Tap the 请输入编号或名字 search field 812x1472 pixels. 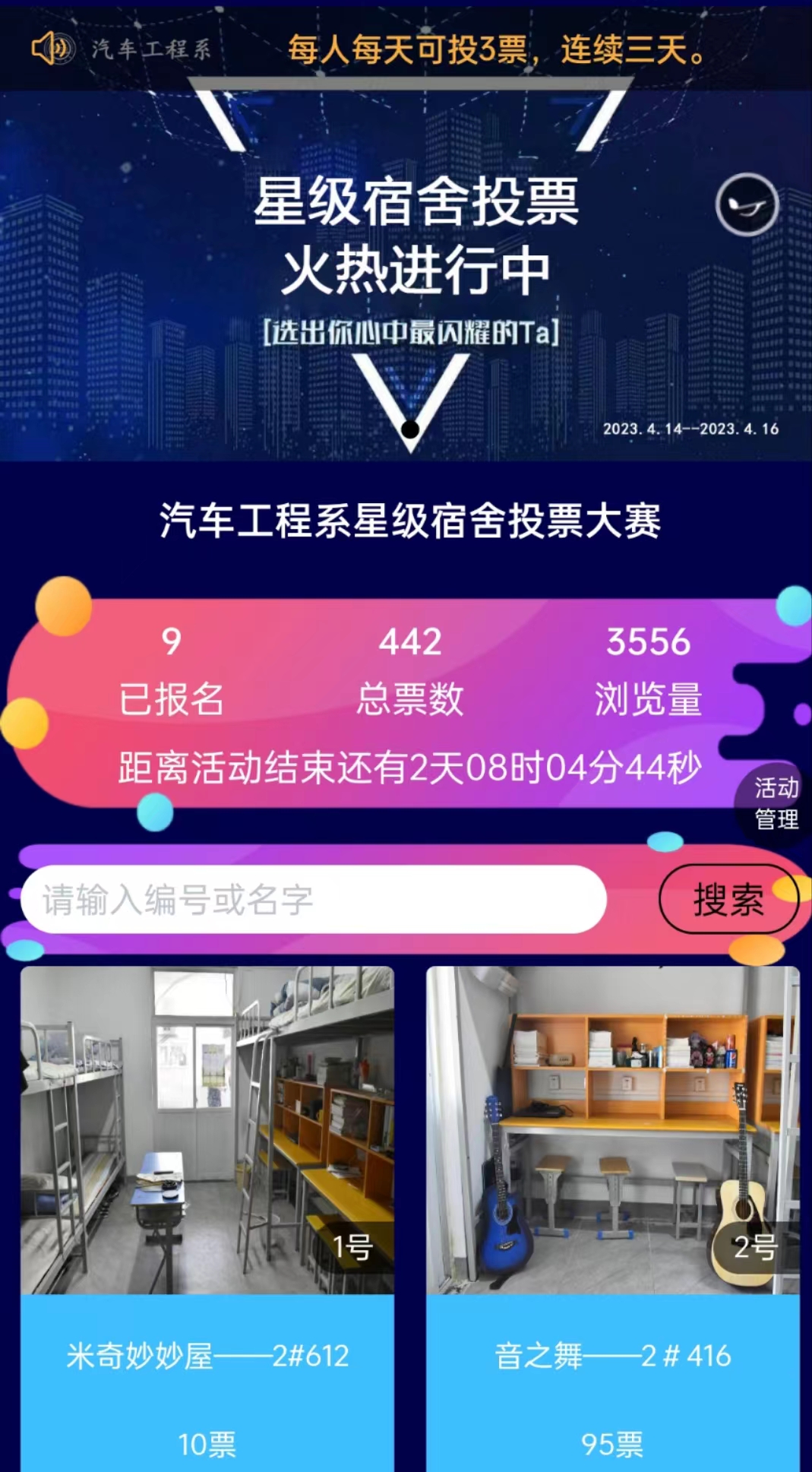tap(314, 899)
